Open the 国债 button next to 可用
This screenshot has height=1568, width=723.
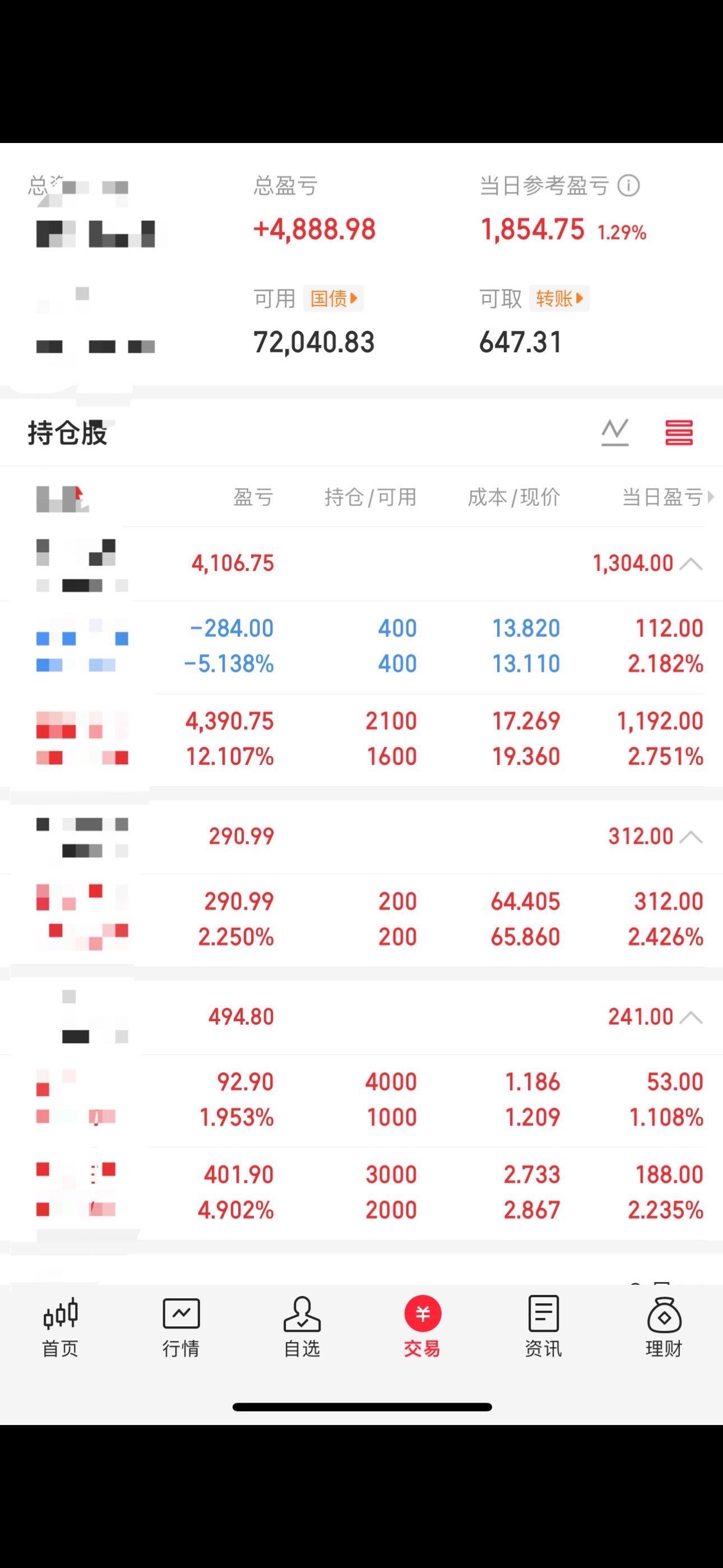pyautogui.click(x=333, y=298)
